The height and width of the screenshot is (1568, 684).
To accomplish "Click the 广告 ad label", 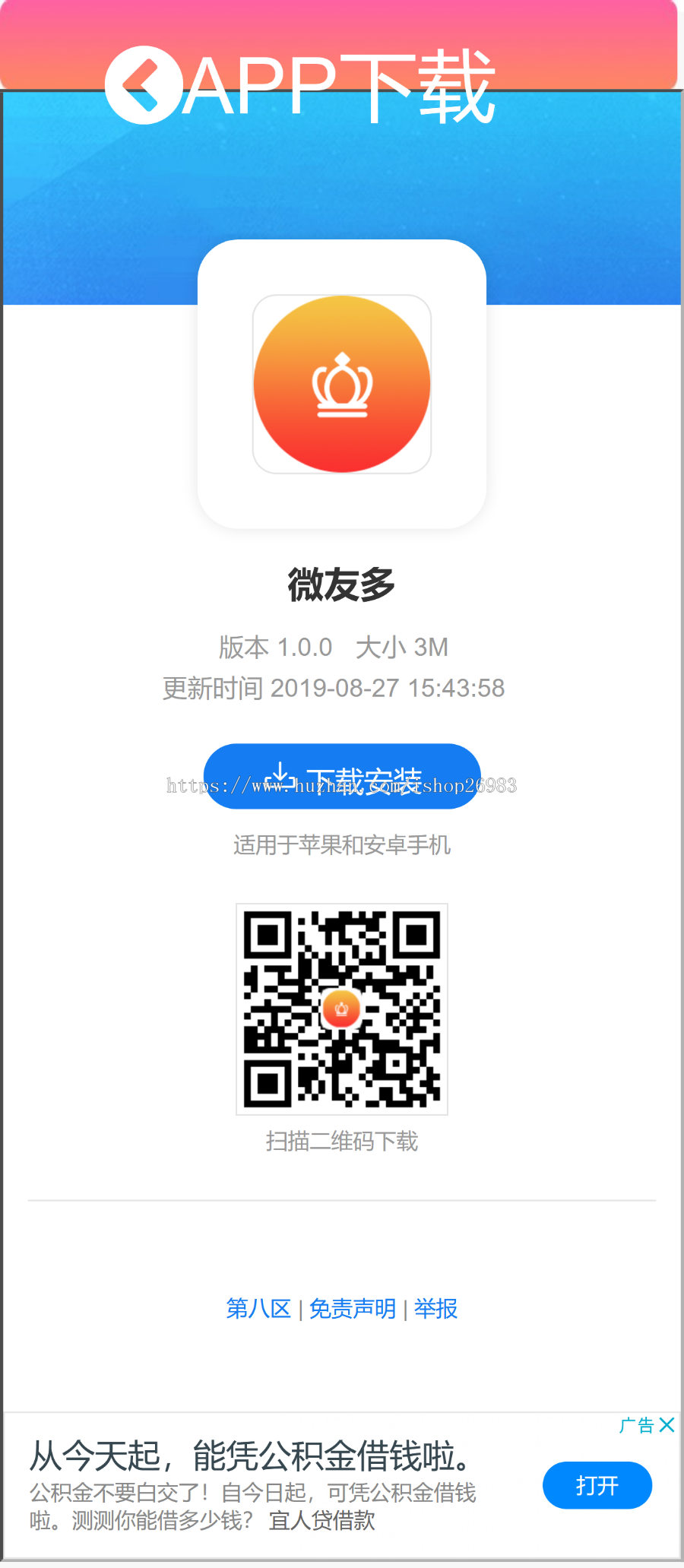I will coord(635,1424).
